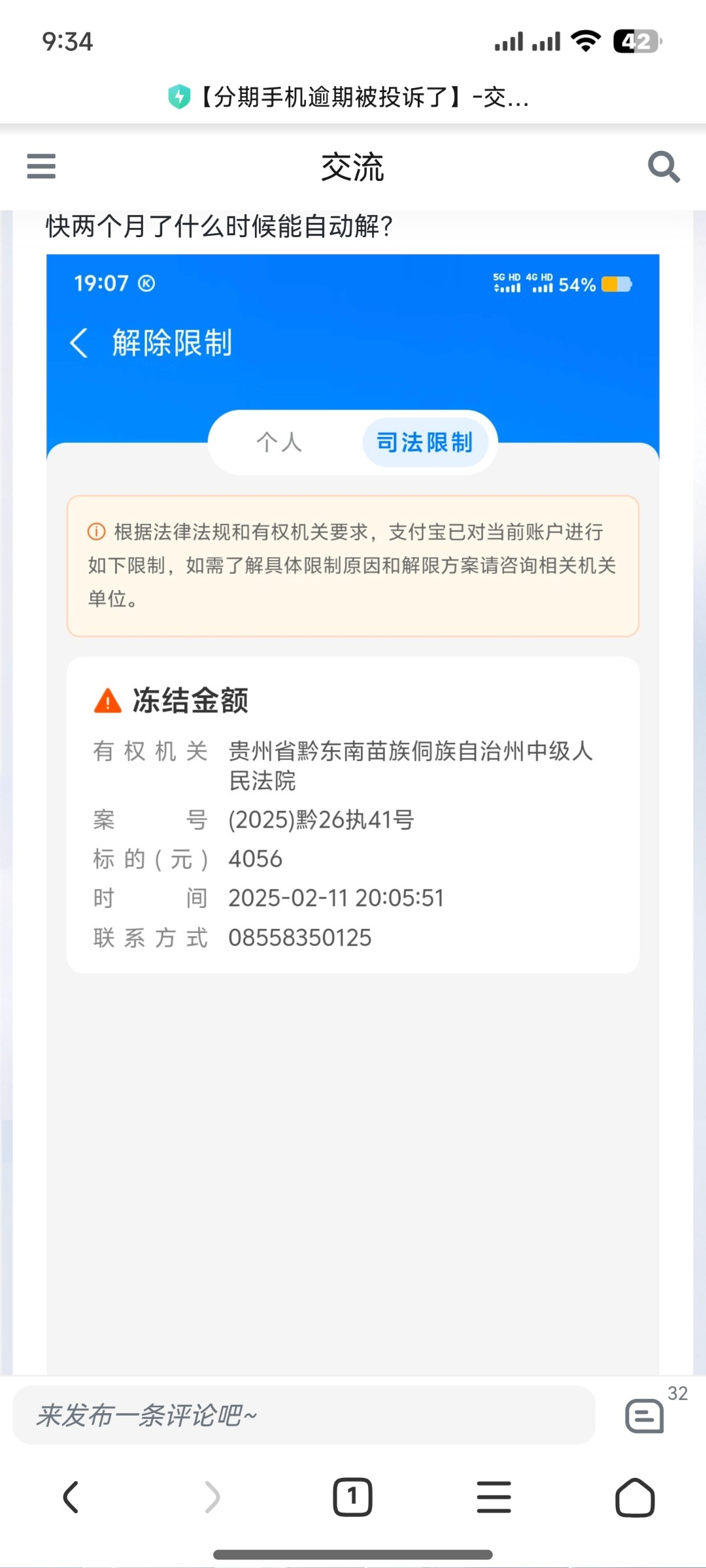Open the hamburger drawer menu
This screenshot has width=706, height=1568.
coord(41,166)
